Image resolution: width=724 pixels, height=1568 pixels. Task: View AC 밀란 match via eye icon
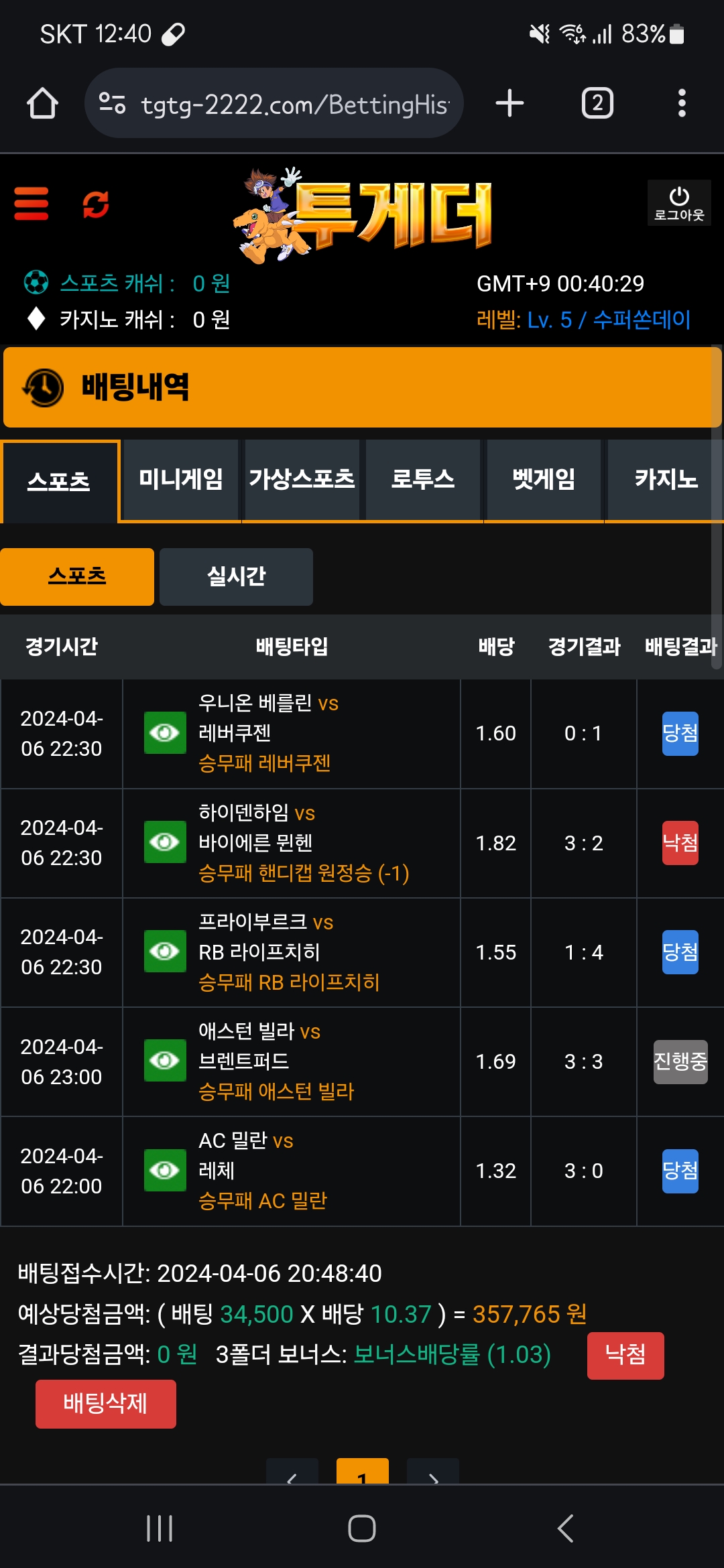pyautogui.click(x=165, y=1171)
